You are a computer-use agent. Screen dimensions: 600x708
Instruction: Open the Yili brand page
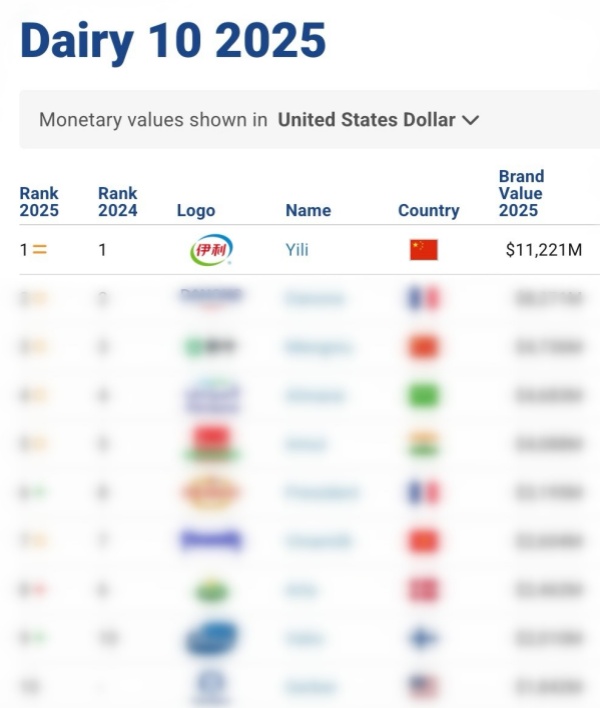[x=297, y=250]
